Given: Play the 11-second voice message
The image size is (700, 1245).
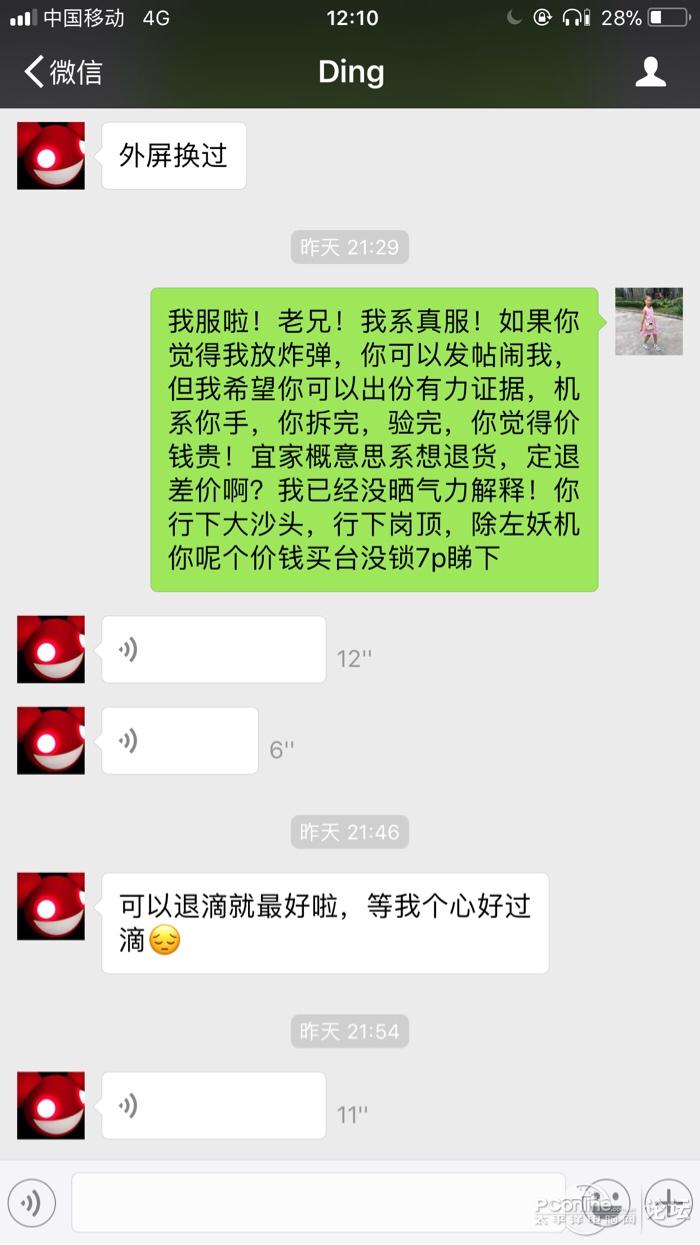Looking at the screenshot, I should 213,1106.
